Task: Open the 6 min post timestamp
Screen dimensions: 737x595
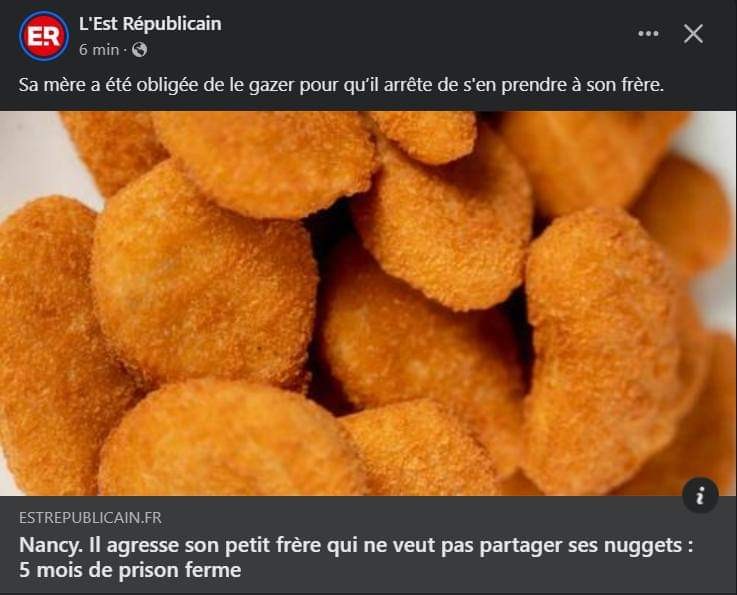Action: pyautogui.click(x=99, y=49)
